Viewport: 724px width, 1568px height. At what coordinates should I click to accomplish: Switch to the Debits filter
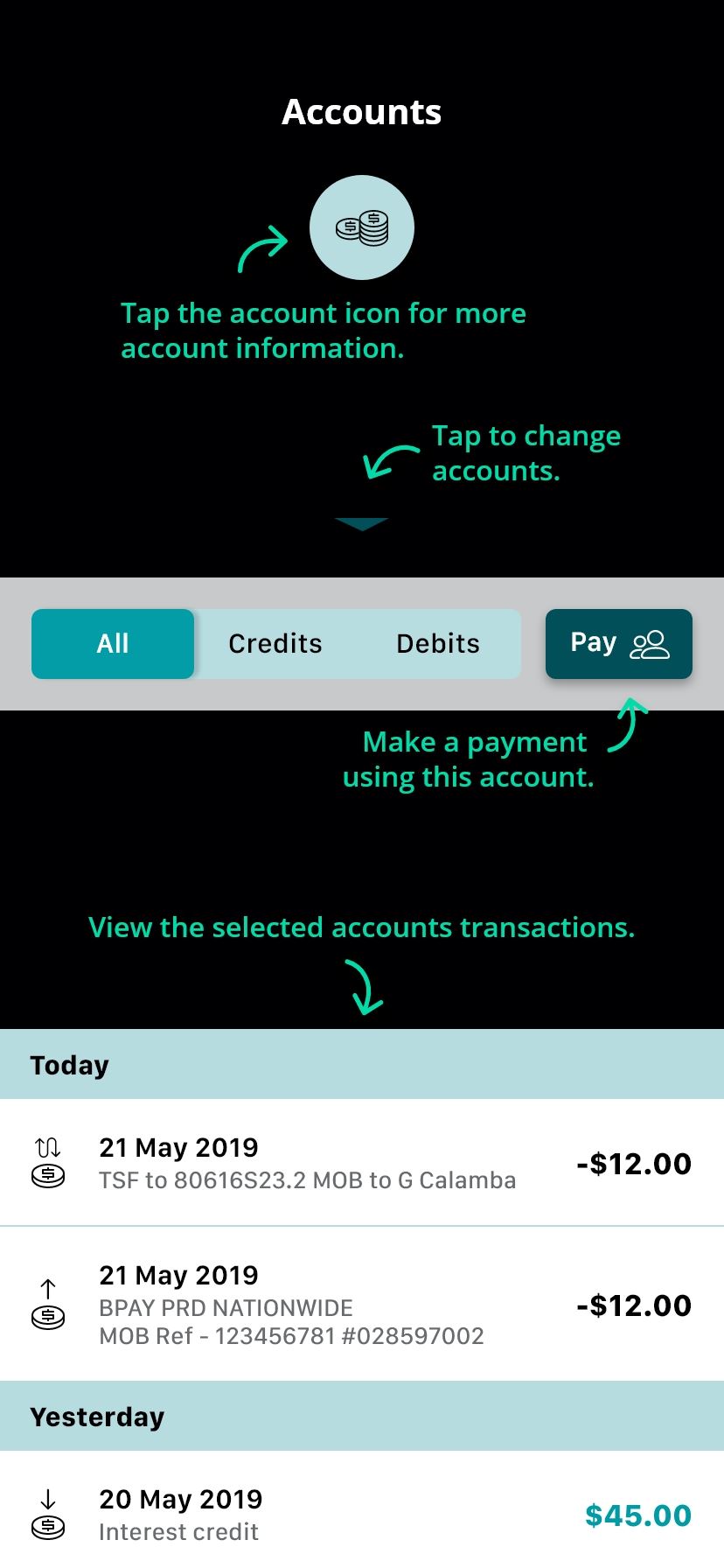pyautogui.click(x=438, y=644)
